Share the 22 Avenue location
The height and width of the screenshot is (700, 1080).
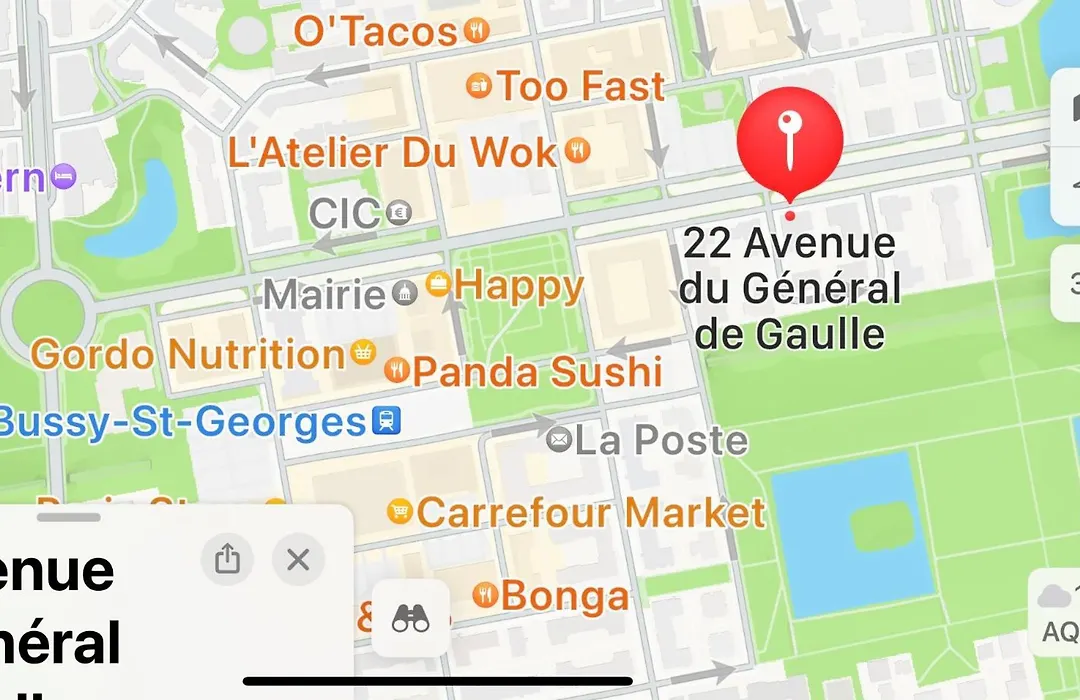coord(227,559)
